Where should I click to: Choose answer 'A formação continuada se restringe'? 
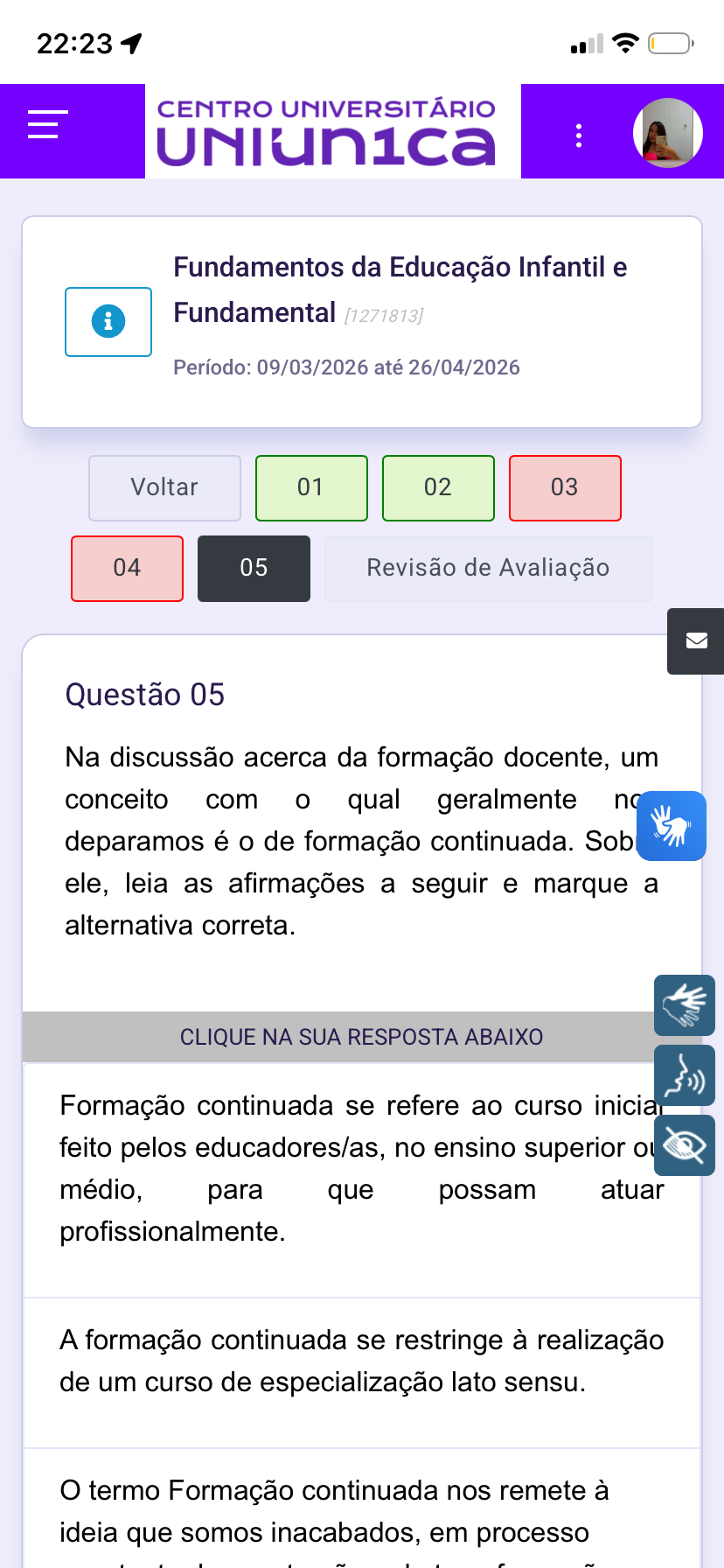[350, 1361]
